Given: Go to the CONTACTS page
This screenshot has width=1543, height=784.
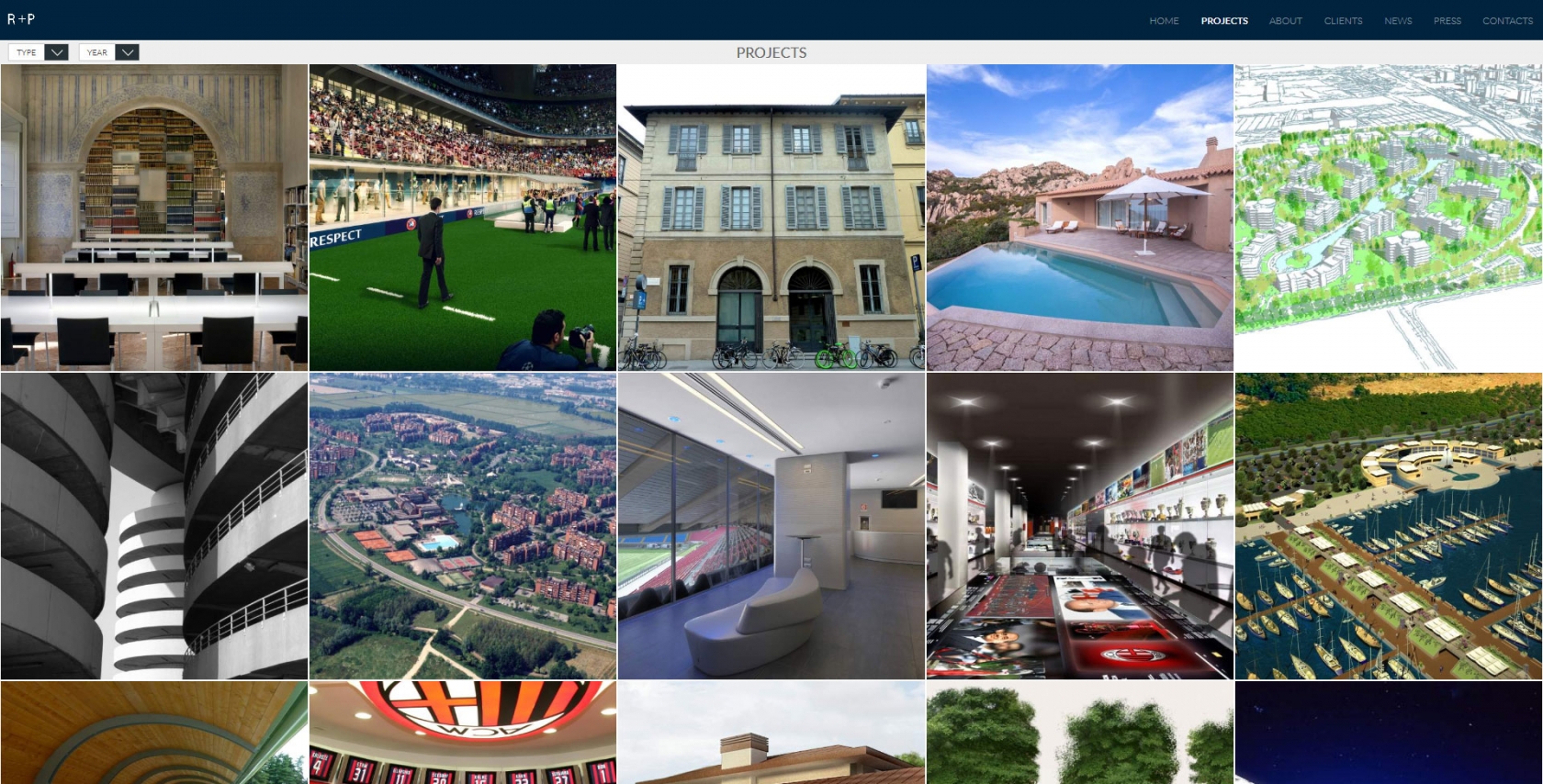Looking at the screenshot, I should tap(1506, 20).
